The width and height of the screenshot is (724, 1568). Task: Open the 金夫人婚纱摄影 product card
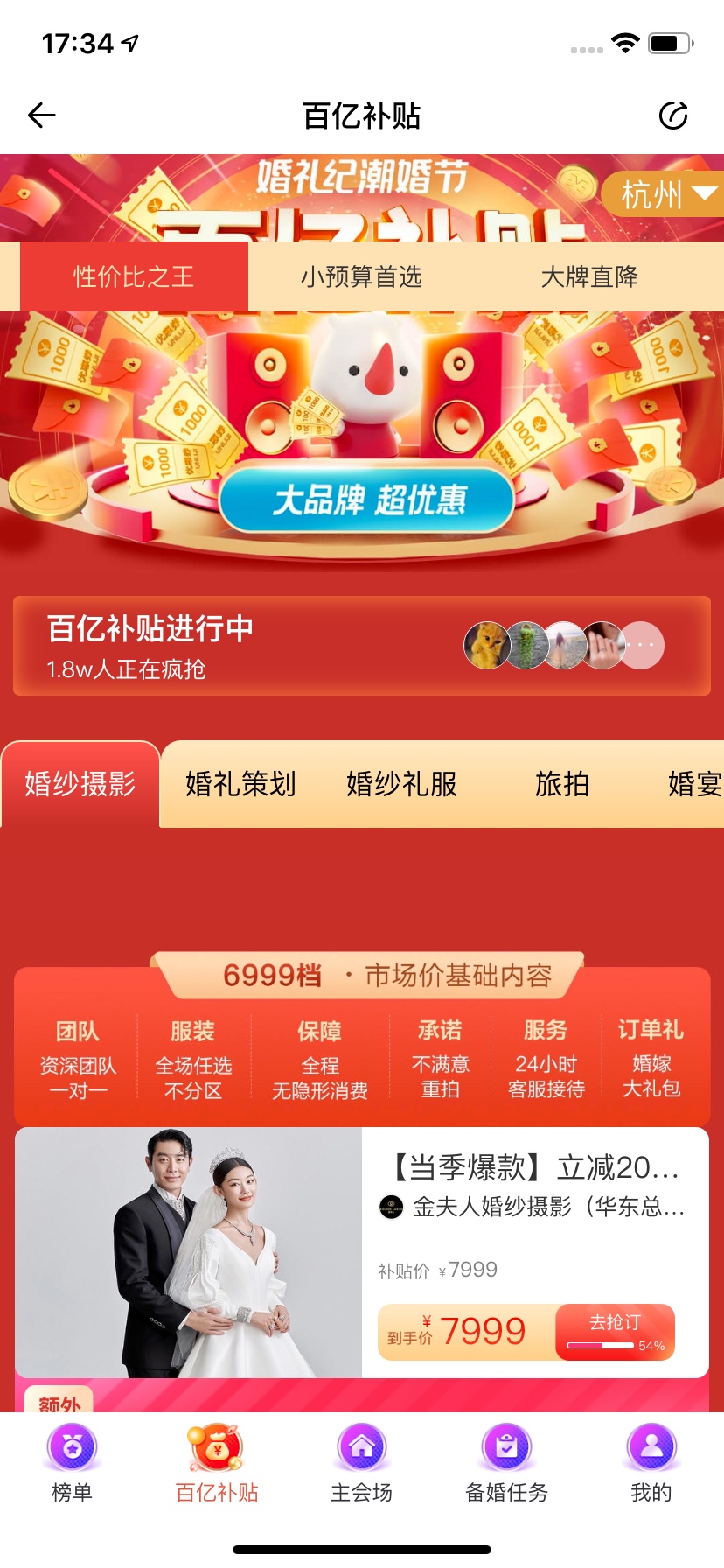click(x=362, y=1252)
